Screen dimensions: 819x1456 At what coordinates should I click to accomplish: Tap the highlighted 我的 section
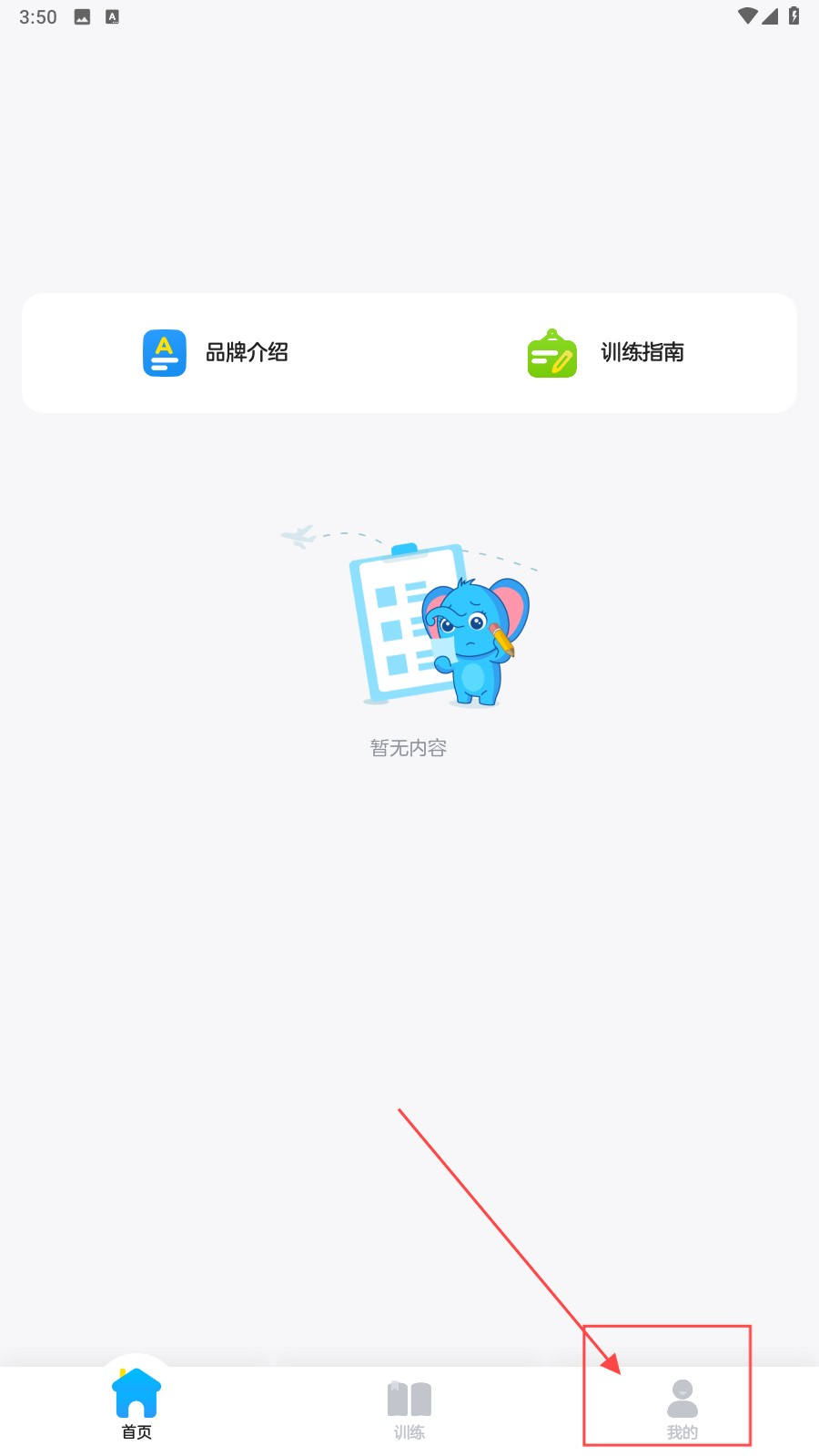[x=668, y=1387]
